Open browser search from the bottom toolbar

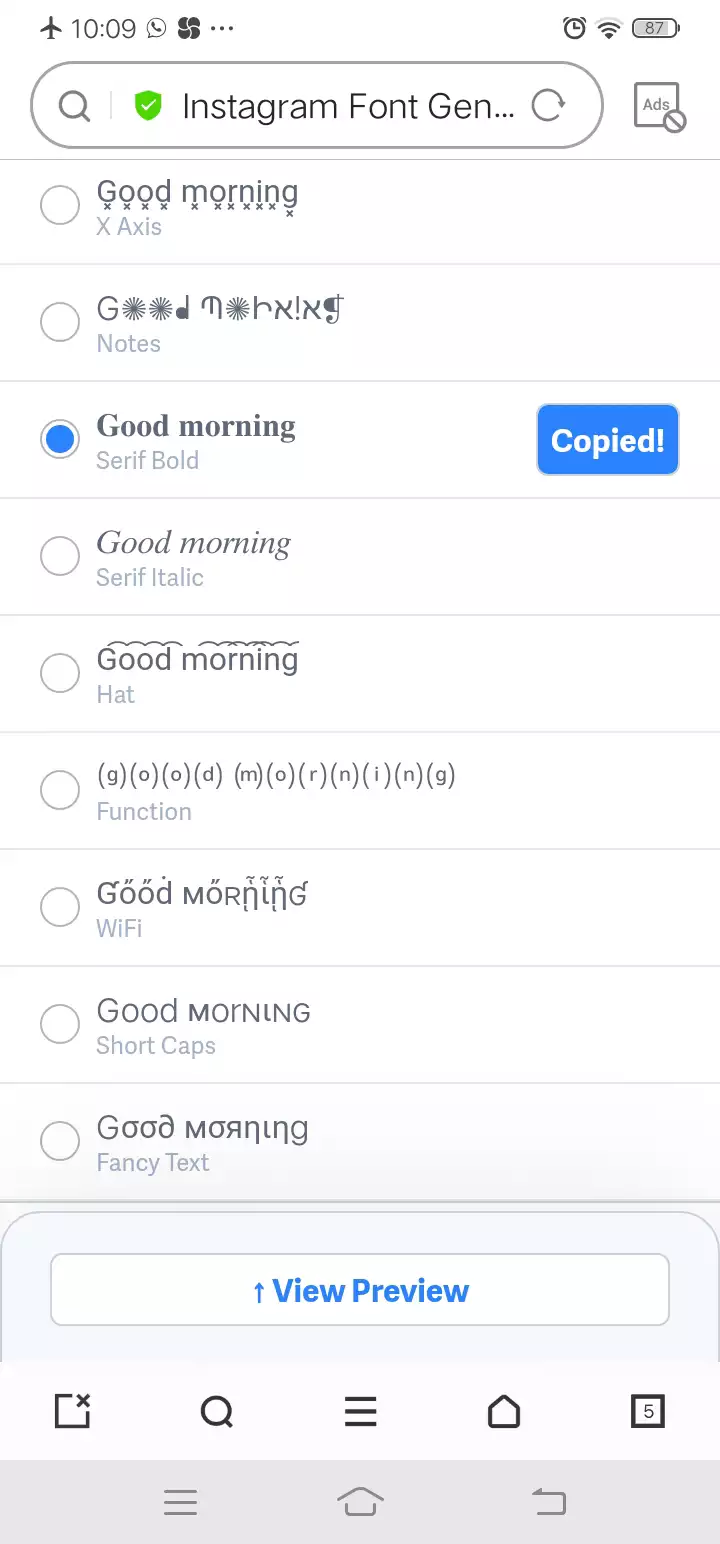[216, 1411]
